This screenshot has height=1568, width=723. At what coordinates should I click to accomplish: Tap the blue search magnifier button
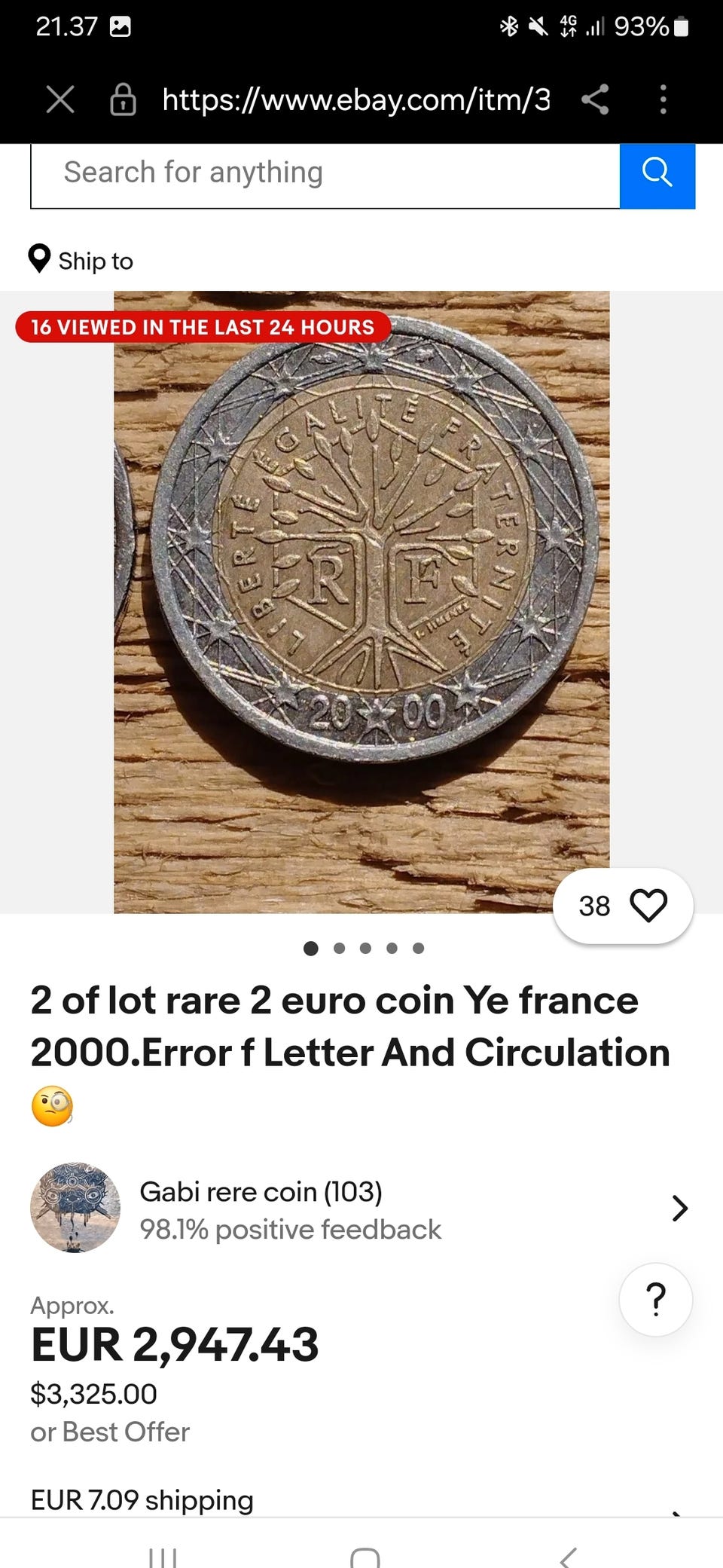pyautogui.click(x=657, y=173)
